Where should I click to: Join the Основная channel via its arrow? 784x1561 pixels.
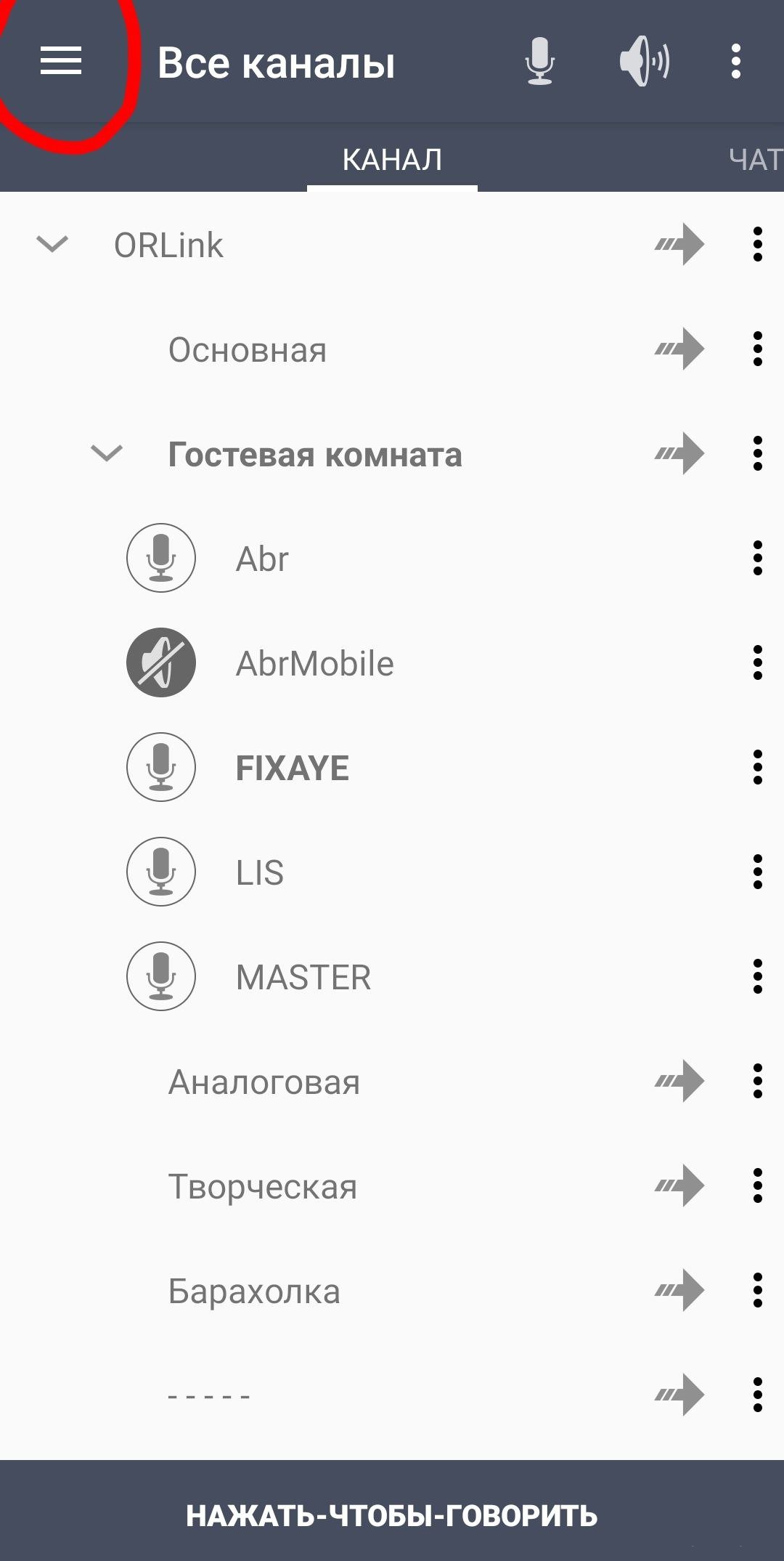coord(679,349)
